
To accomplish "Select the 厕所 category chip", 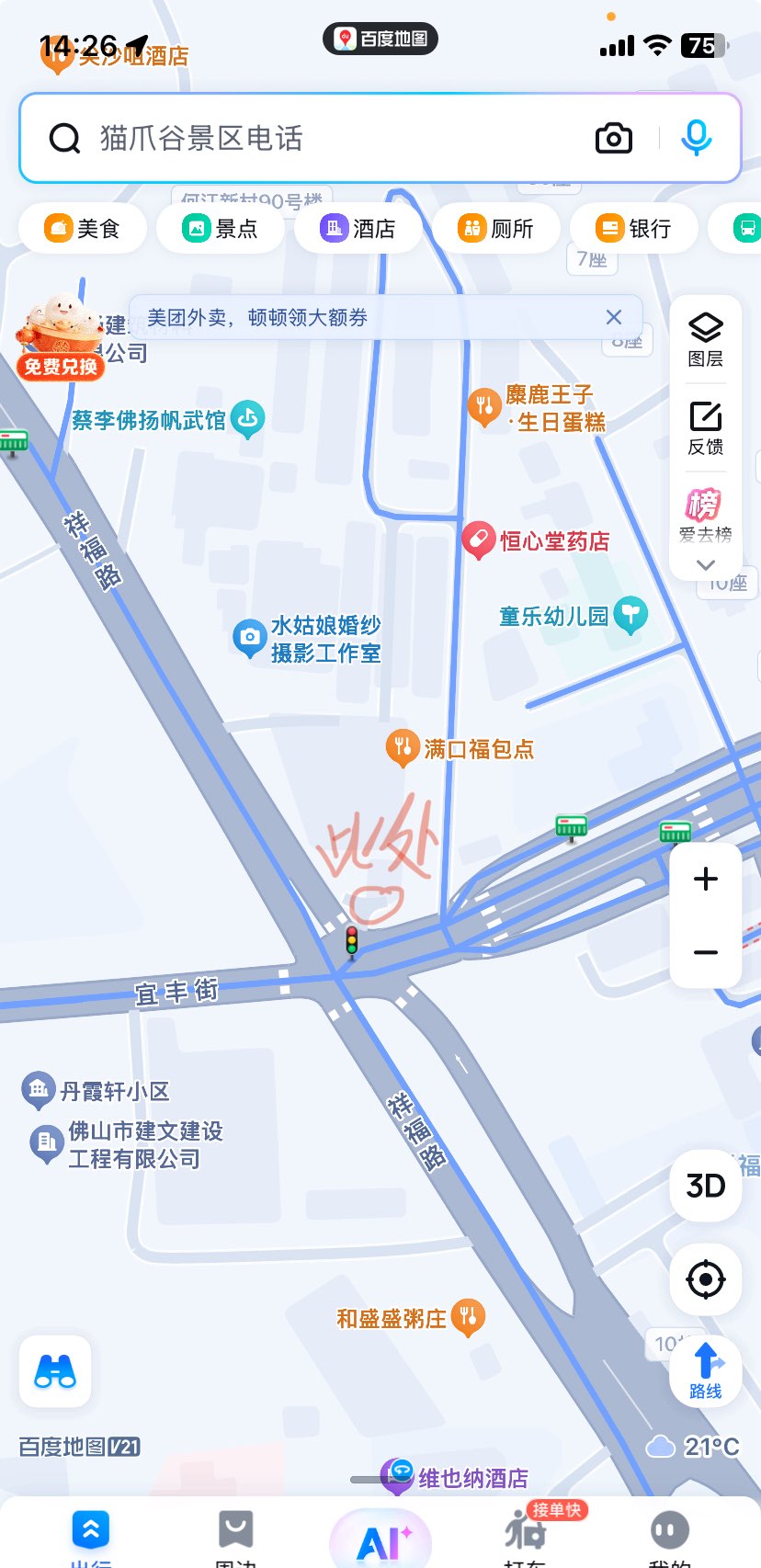I will [496, 228].
